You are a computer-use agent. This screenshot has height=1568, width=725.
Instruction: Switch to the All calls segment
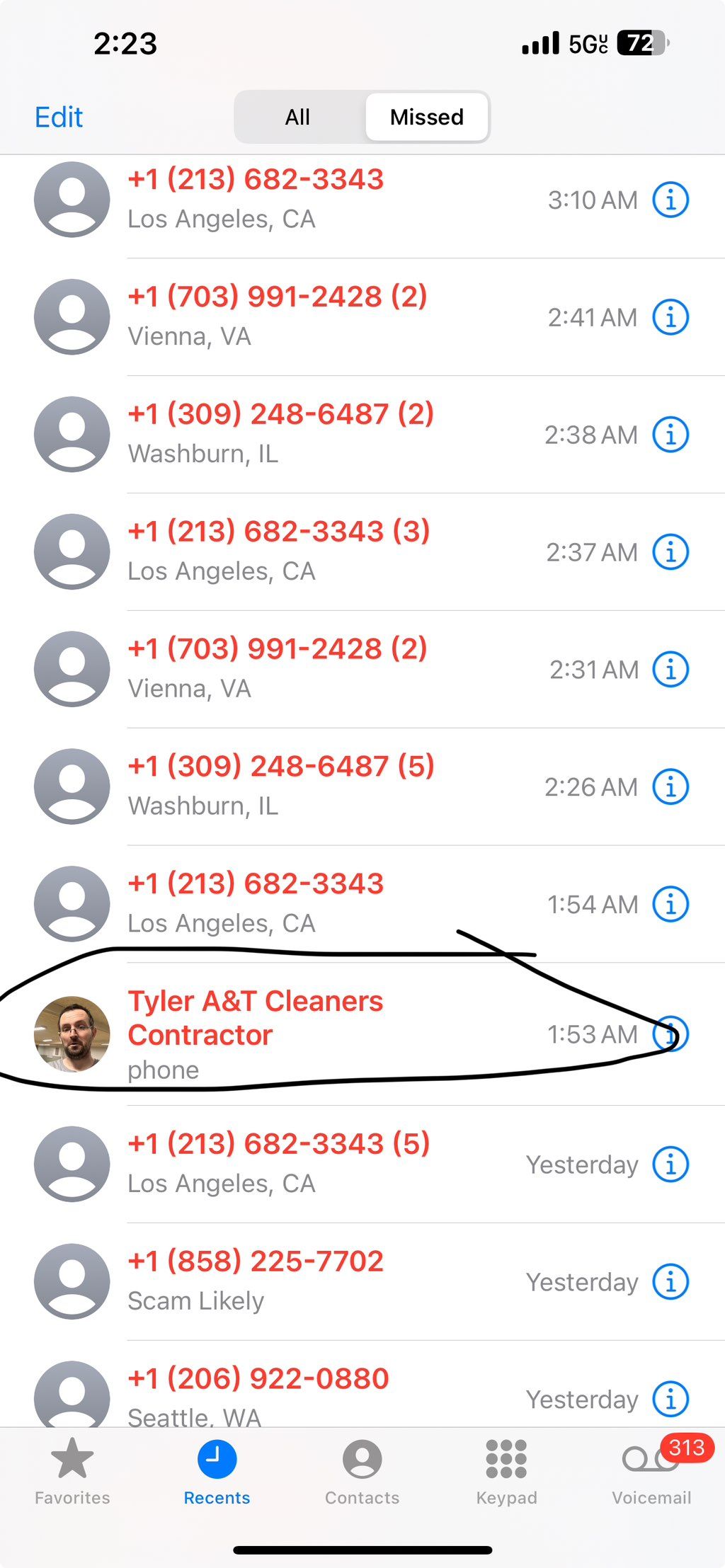pyautogui.click(x=298, y=117)
